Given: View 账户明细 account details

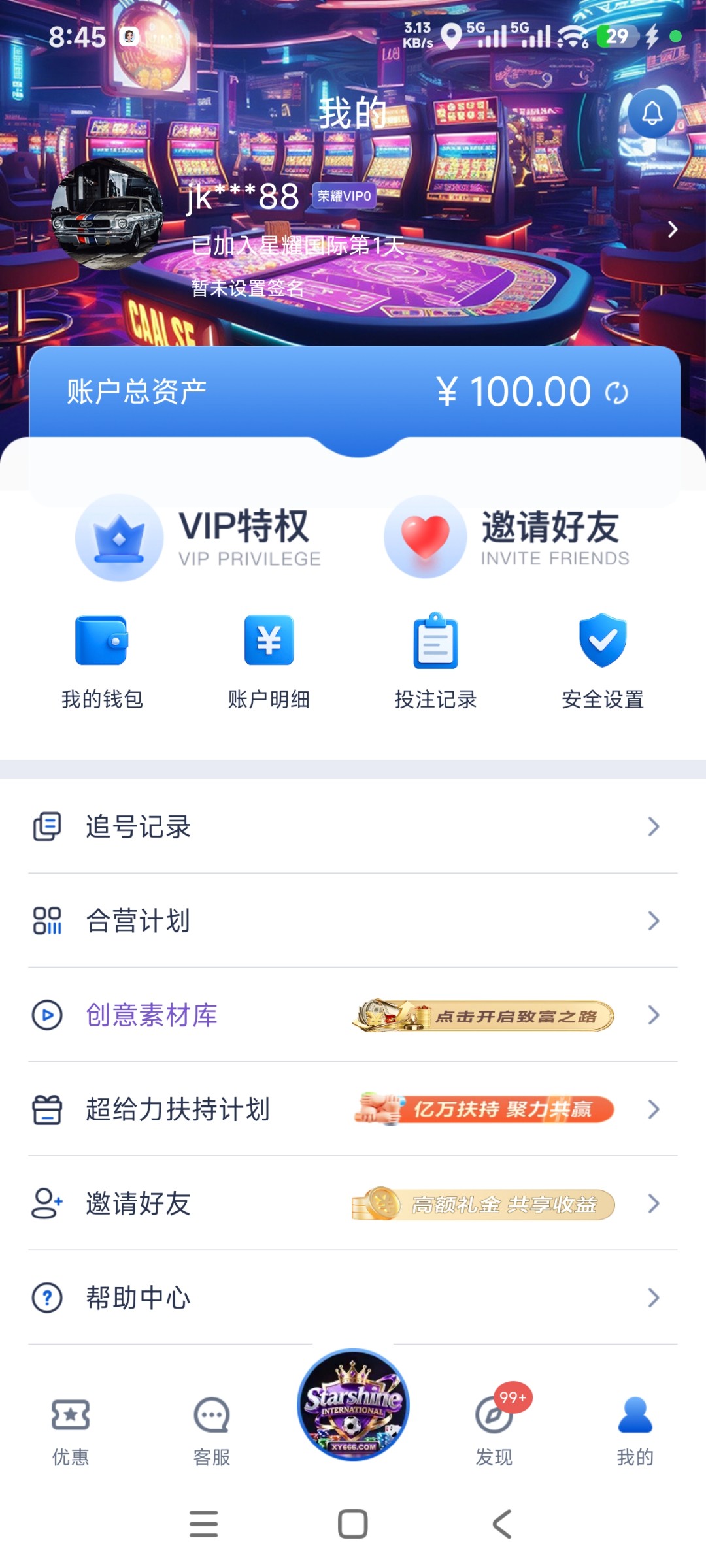Looking at the screenshot, I should 269,661.
